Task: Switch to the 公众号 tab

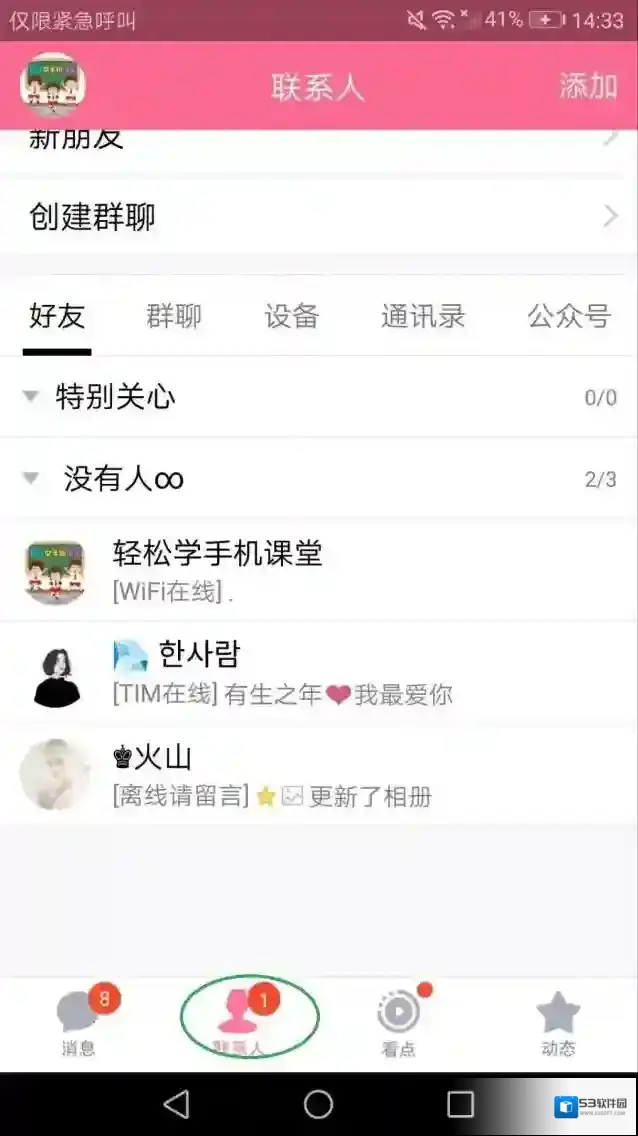Action: click(x=568, y=317)
